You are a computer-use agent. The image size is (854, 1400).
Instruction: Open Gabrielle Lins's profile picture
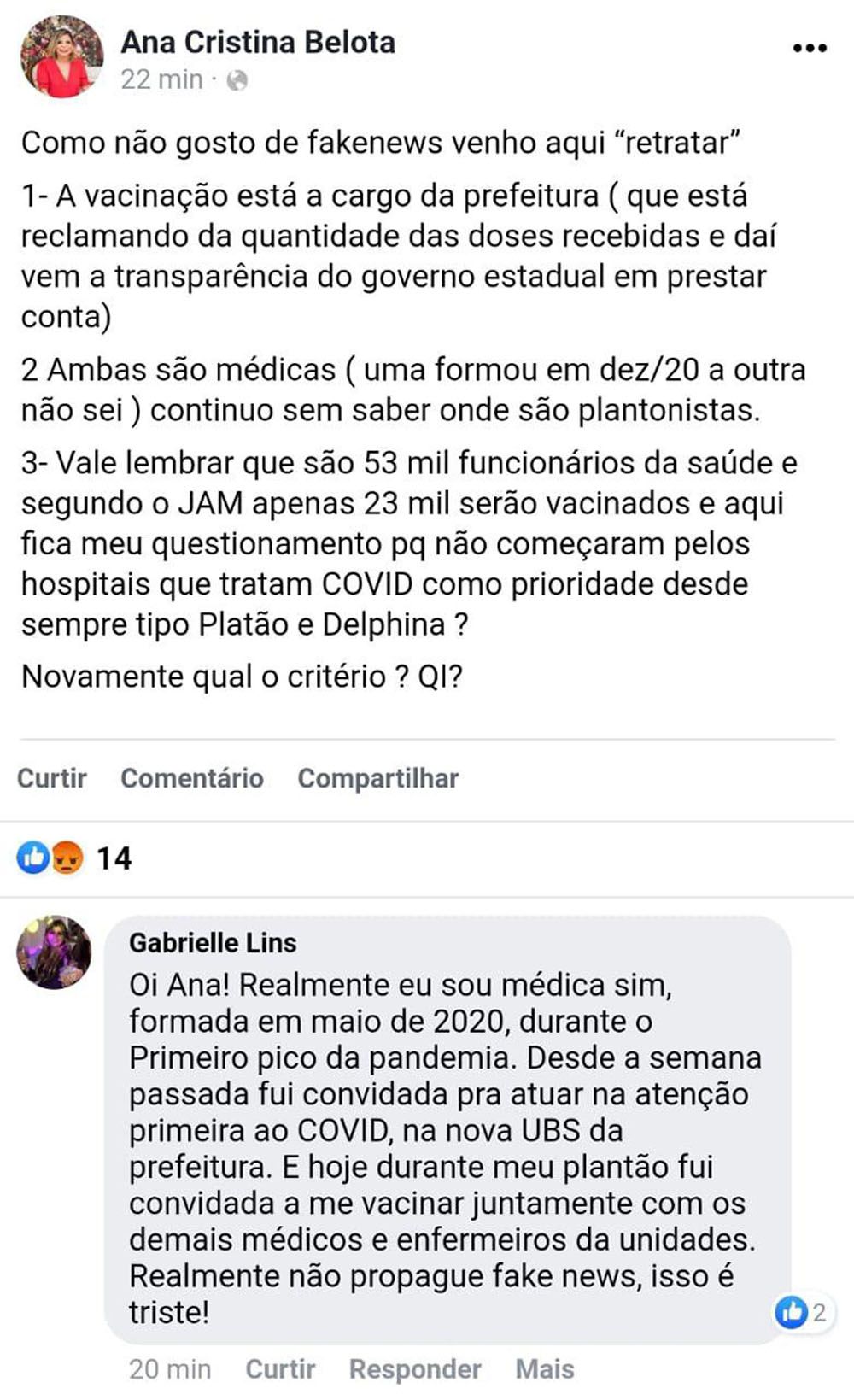[x=54, y=952]
